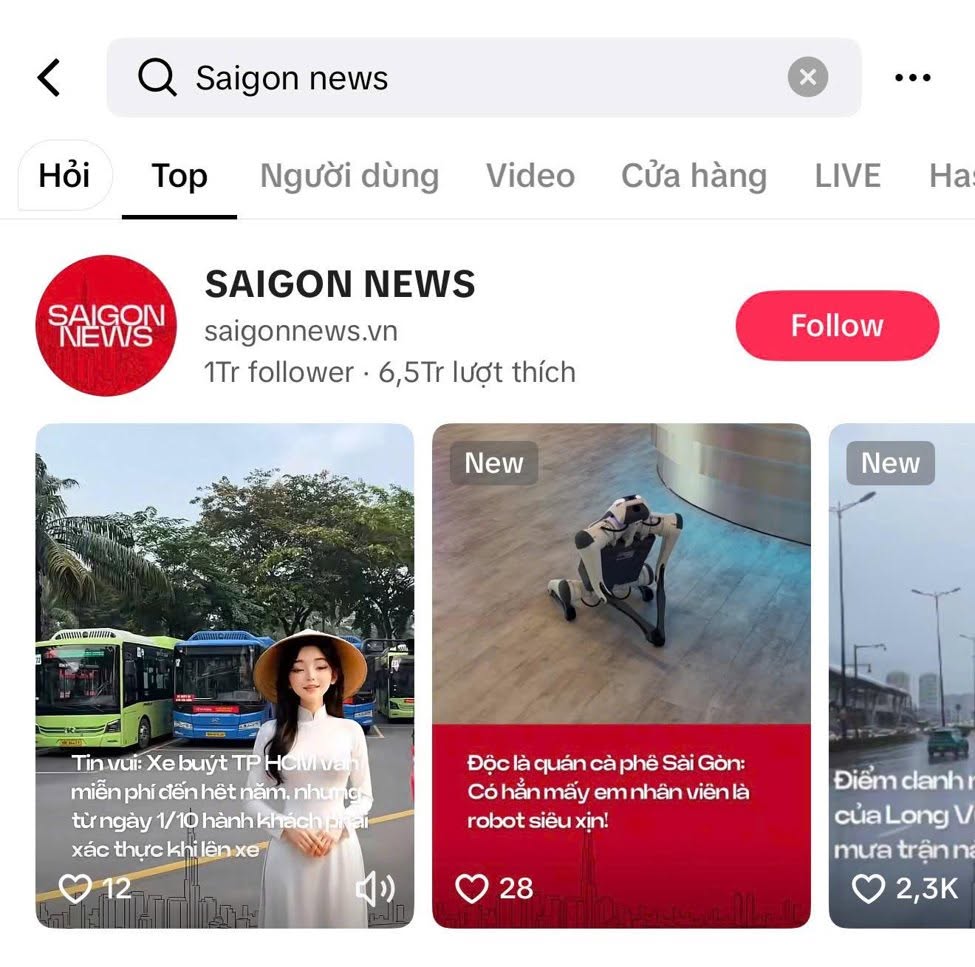Viewport: 975px width, 967px height.
Task: Clear the search text
Action: point(807,77)
